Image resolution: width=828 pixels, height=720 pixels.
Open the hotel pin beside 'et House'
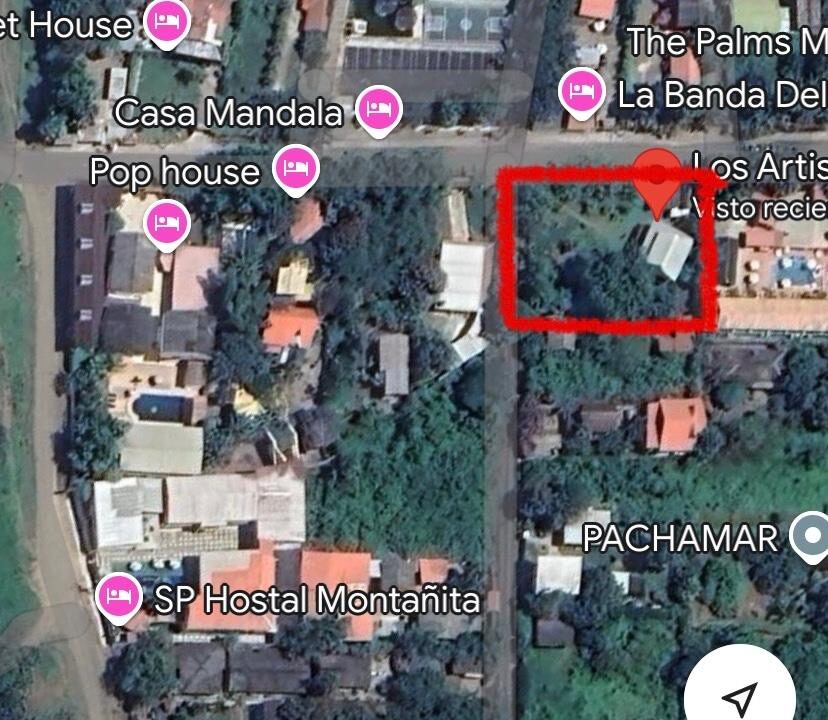[167, 22]
